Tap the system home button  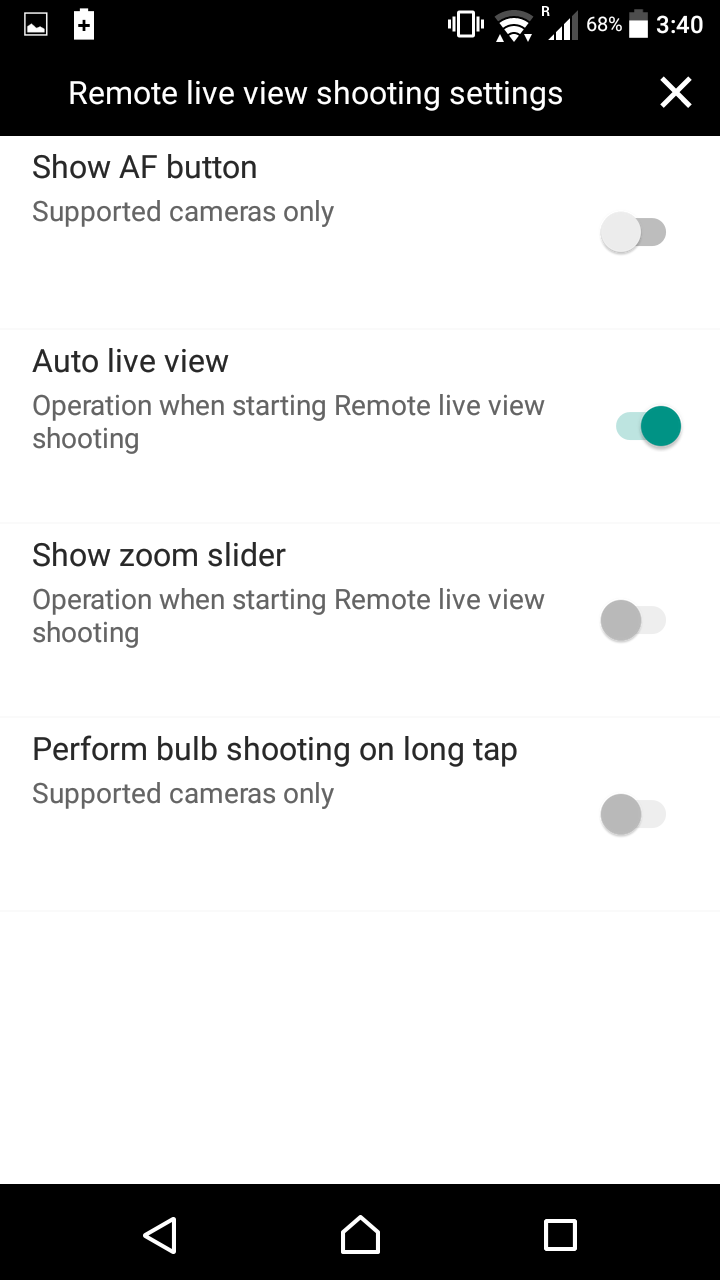(360, 1235)
